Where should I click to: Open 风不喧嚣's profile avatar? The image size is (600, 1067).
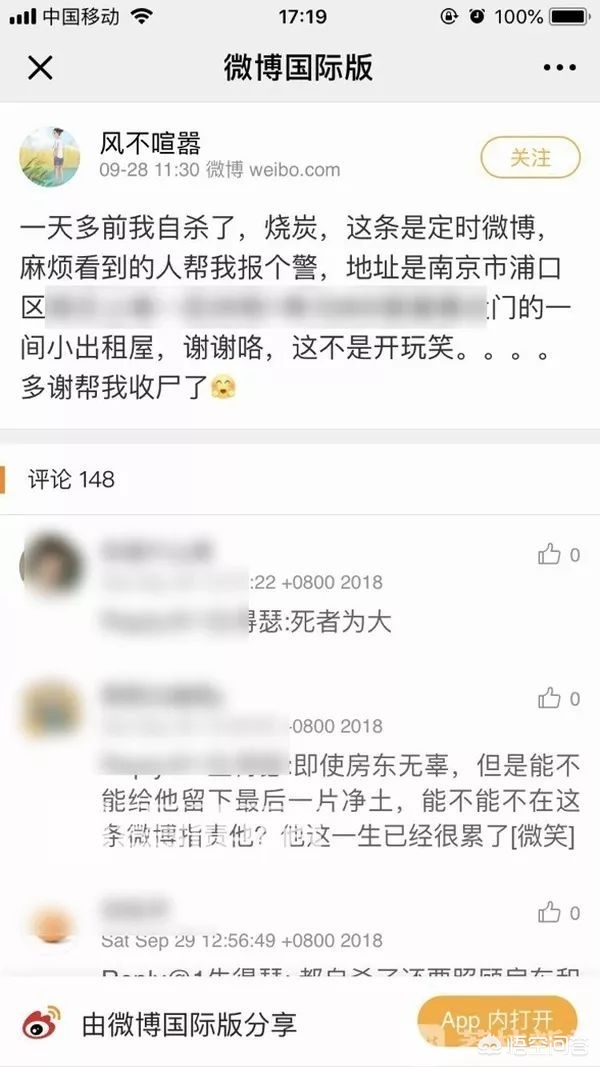(x=49, y=157)
